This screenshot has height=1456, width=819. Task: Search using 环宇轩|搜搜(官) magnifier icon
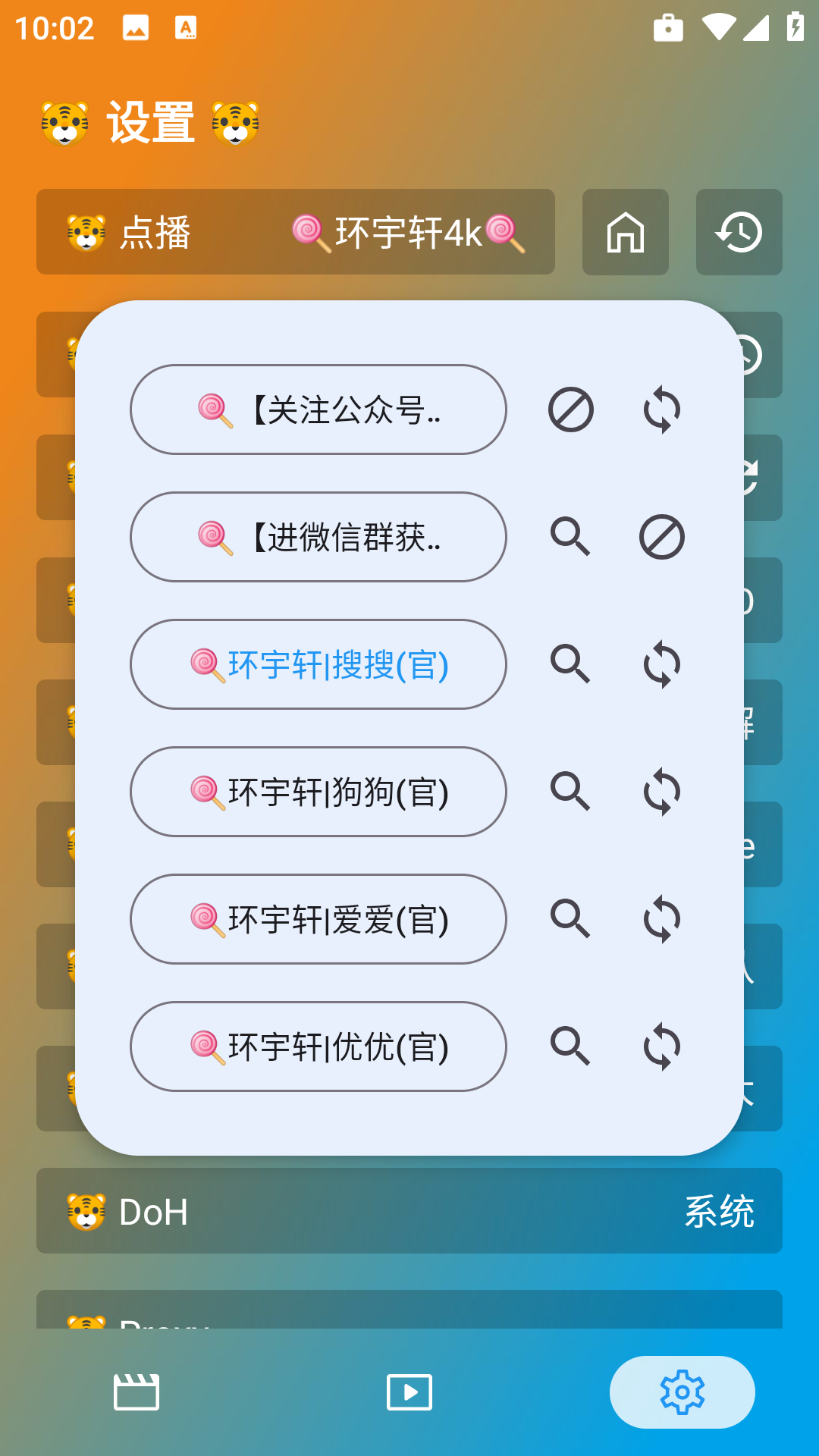click(572, 664)
